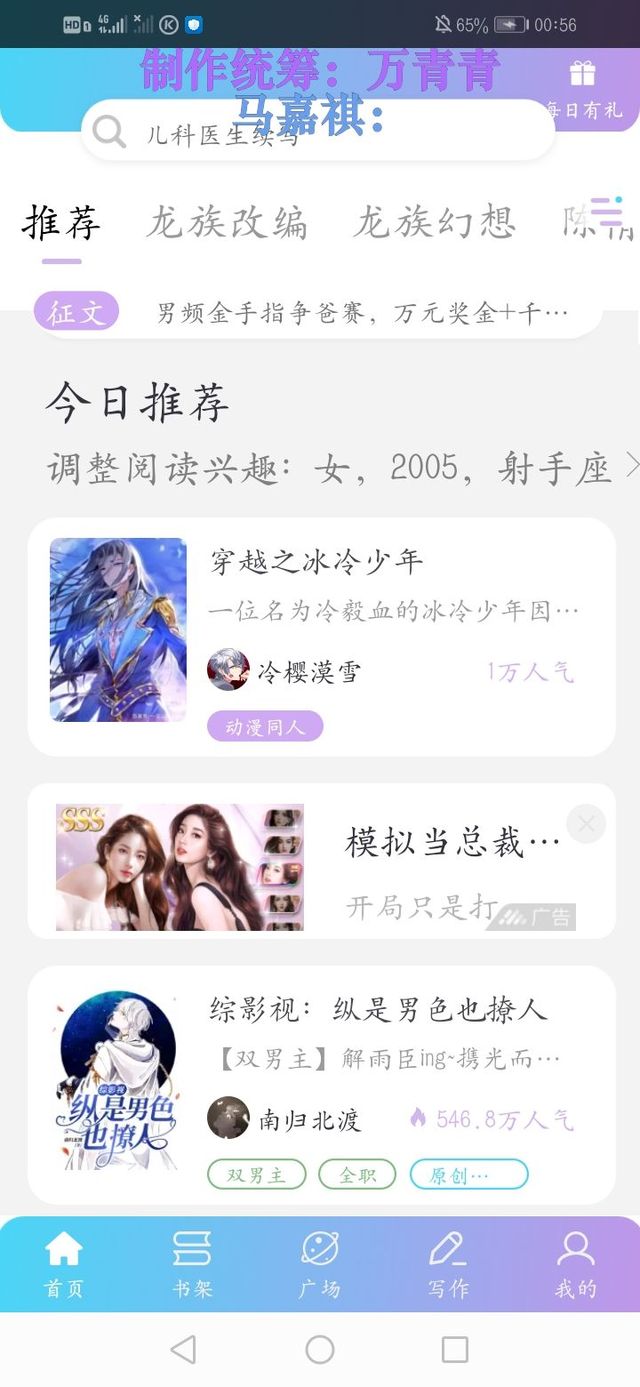Open the 征文 contest announcement banner
Image resolution: width=640 pixels, height=1387 pixels.
click(318, 313)
